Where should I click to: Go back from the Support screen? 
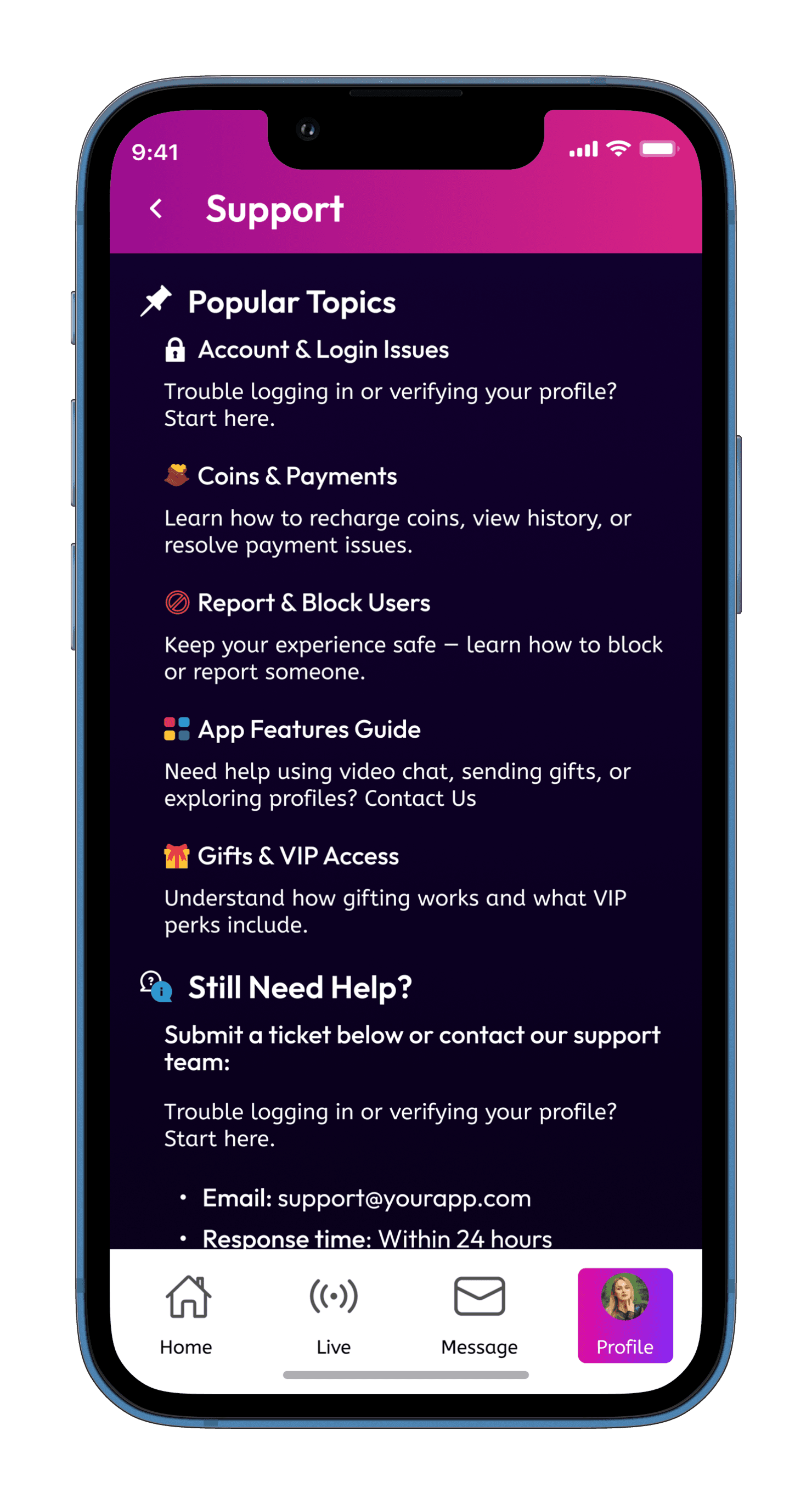click(x=156, y=209)
